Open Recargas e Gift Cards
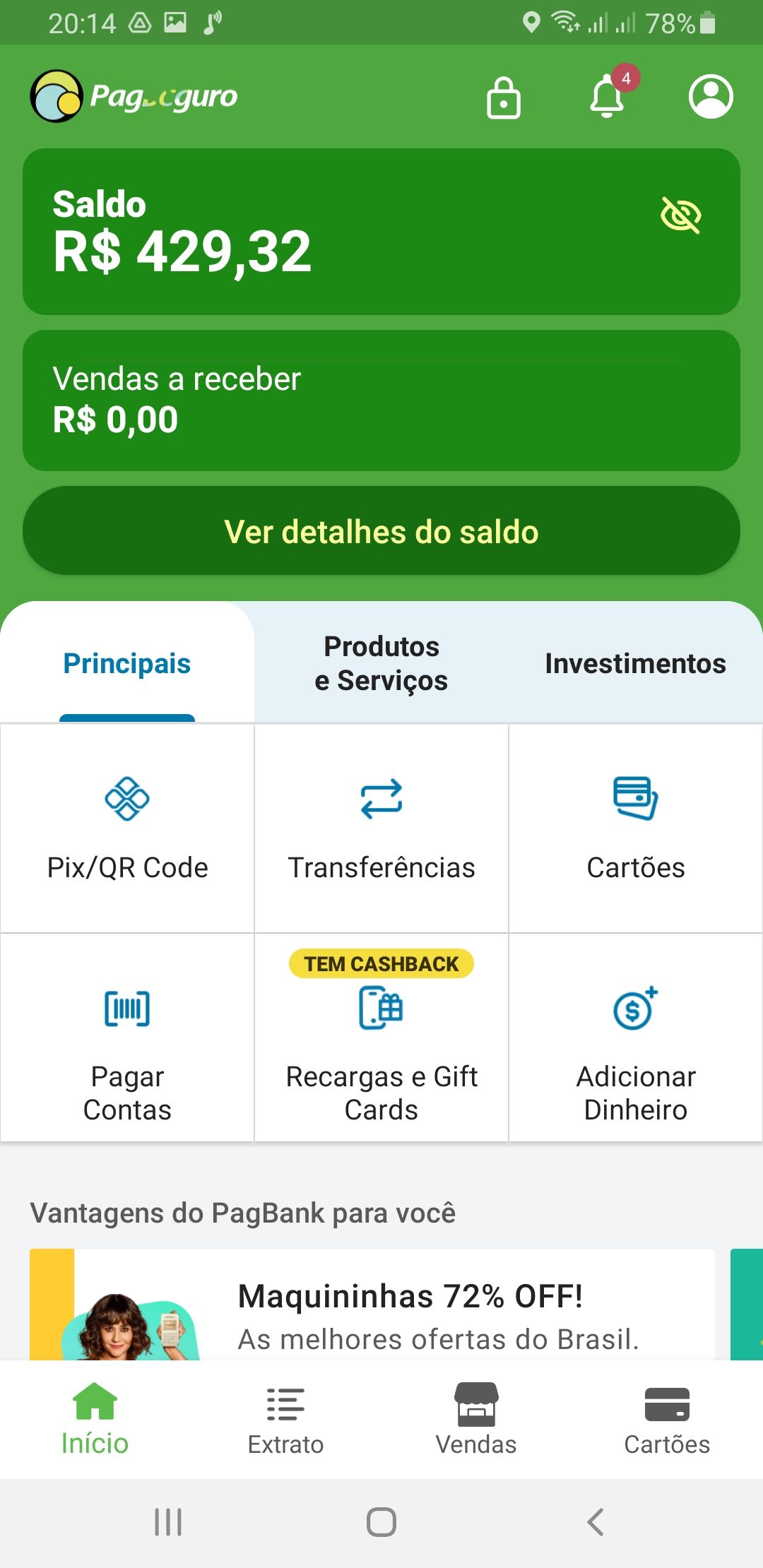This screenshot has height=1568, width=763. pyautogui.click(x=381, y=1038)
